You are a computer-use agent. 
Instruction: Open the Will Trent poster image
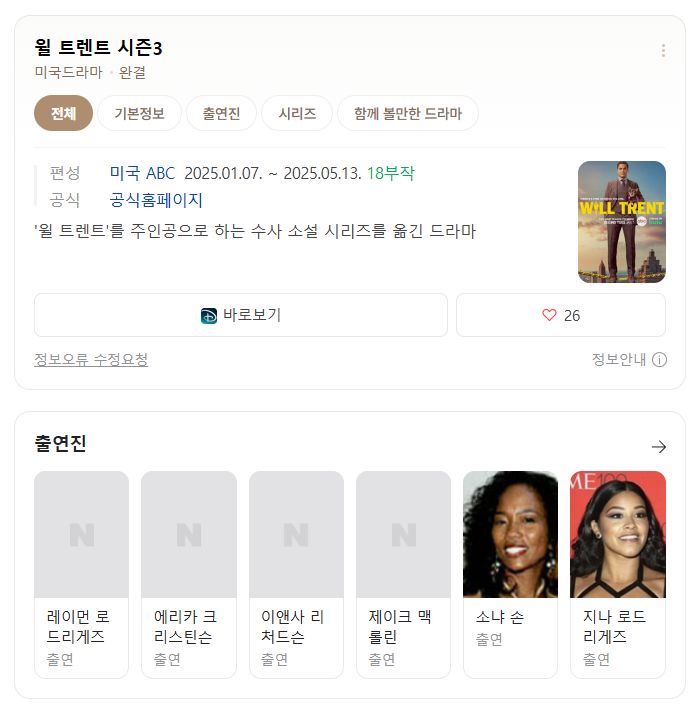(621, 222)
